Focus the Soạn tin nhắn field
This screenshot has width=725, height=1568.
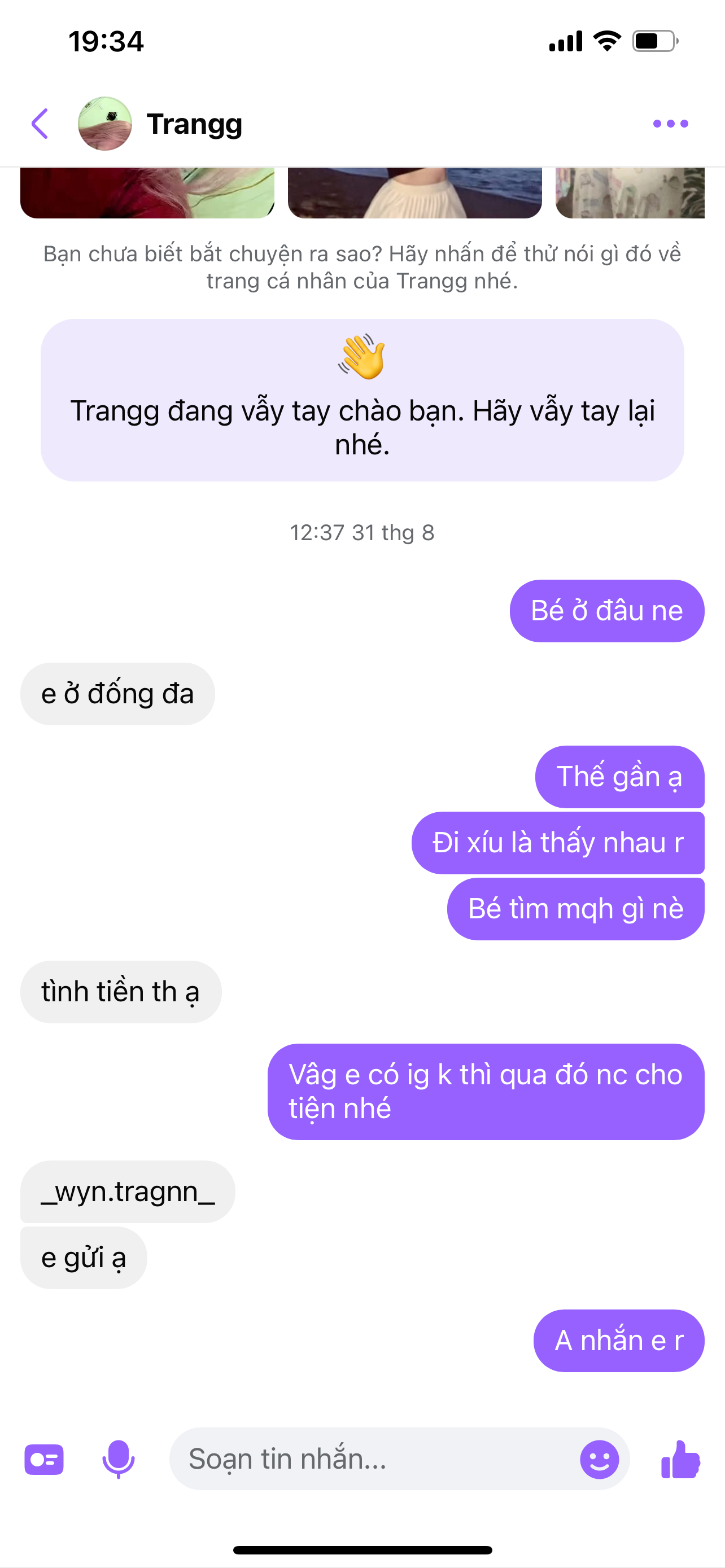click(x=372, y=1460)
